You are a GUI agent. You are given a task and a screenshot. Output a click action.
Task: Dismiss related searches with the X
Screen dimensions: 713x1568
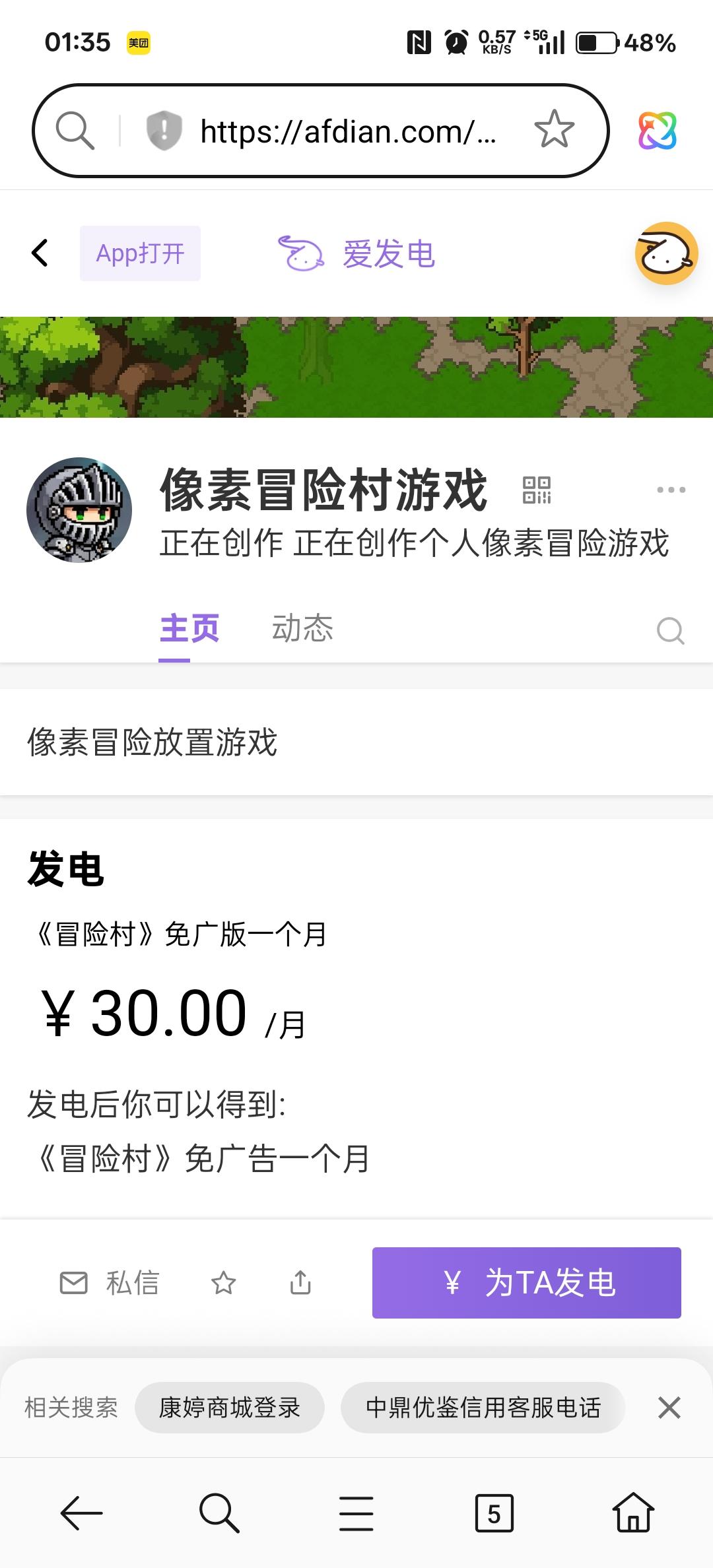click(669, 1406)
